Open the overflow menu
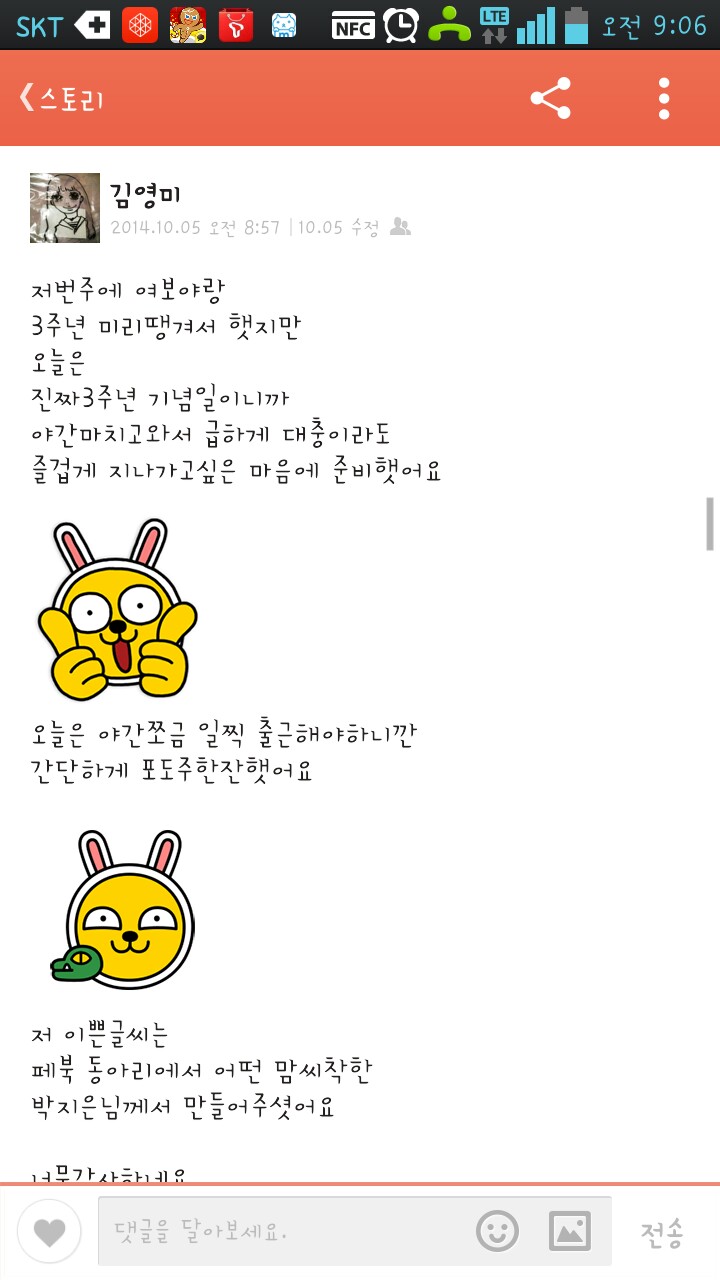Image resolution: width=720 pixels, height=1280 pixels. pyautogui.click(x=664, y=99)
